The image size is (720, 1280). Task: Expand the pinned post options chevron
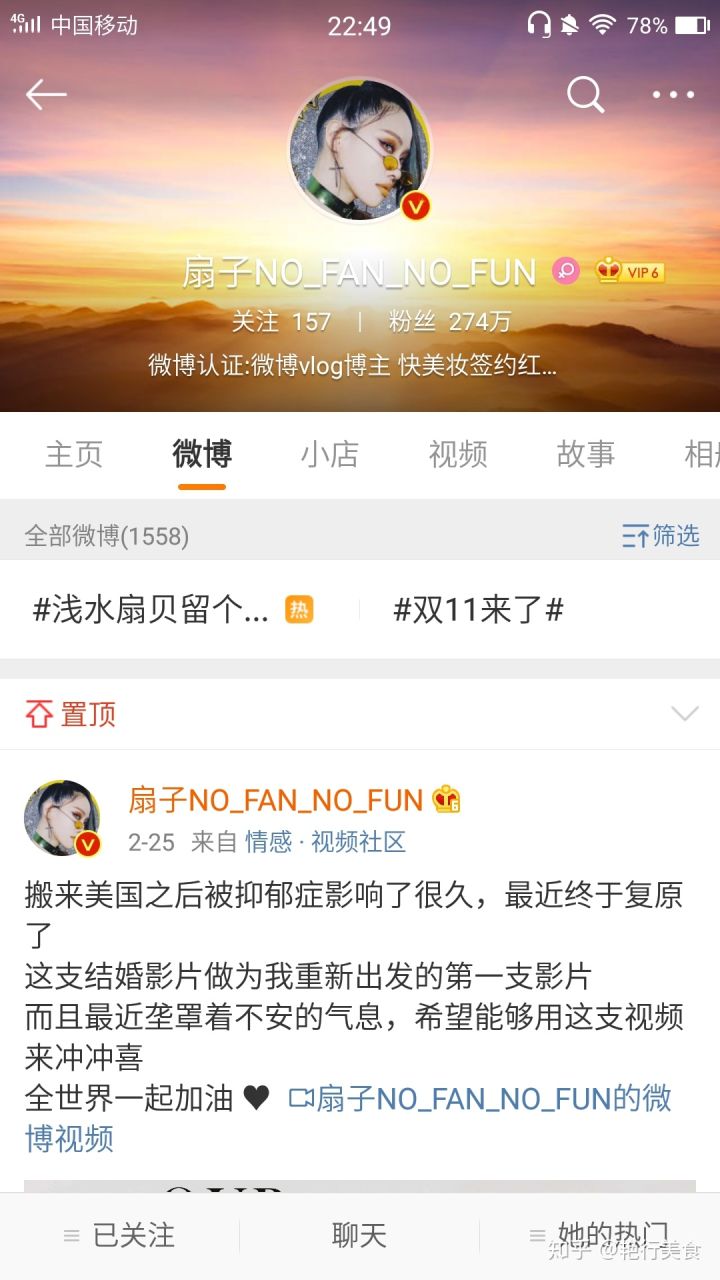[x=686, y=713]
